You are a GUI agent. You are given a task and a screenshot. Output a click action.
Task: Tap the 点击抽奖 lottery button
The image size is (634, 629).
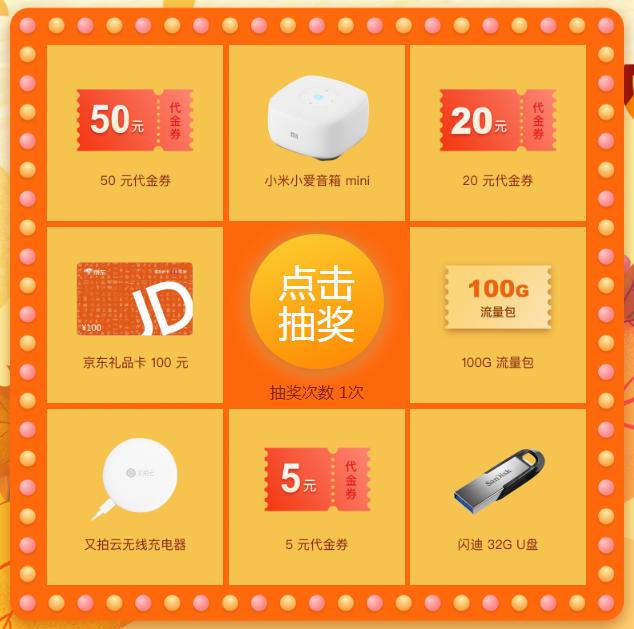click(317, 302)
